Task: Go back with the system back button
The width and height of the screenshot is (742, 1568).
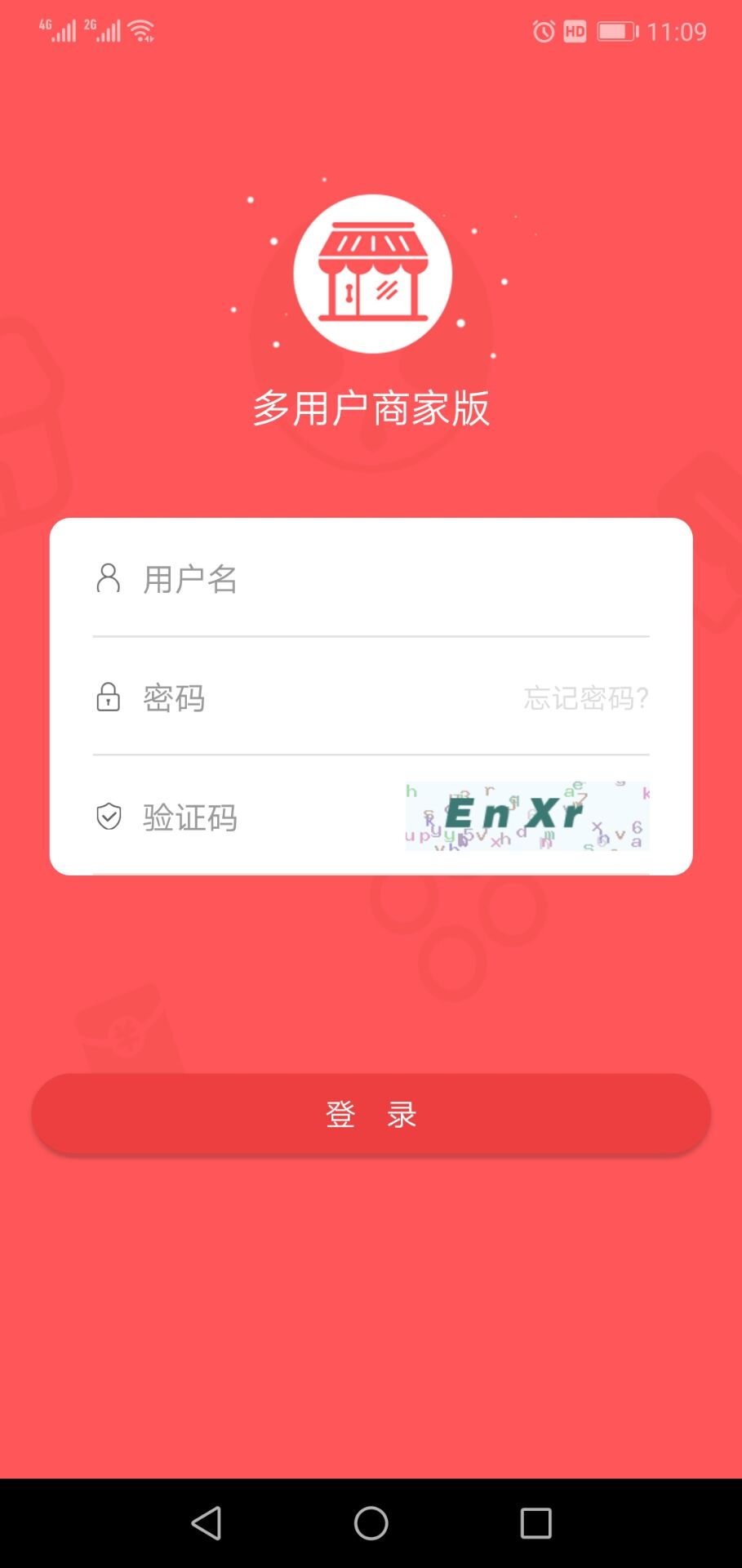Action: pyautogui.click(x=207, y=1523)
